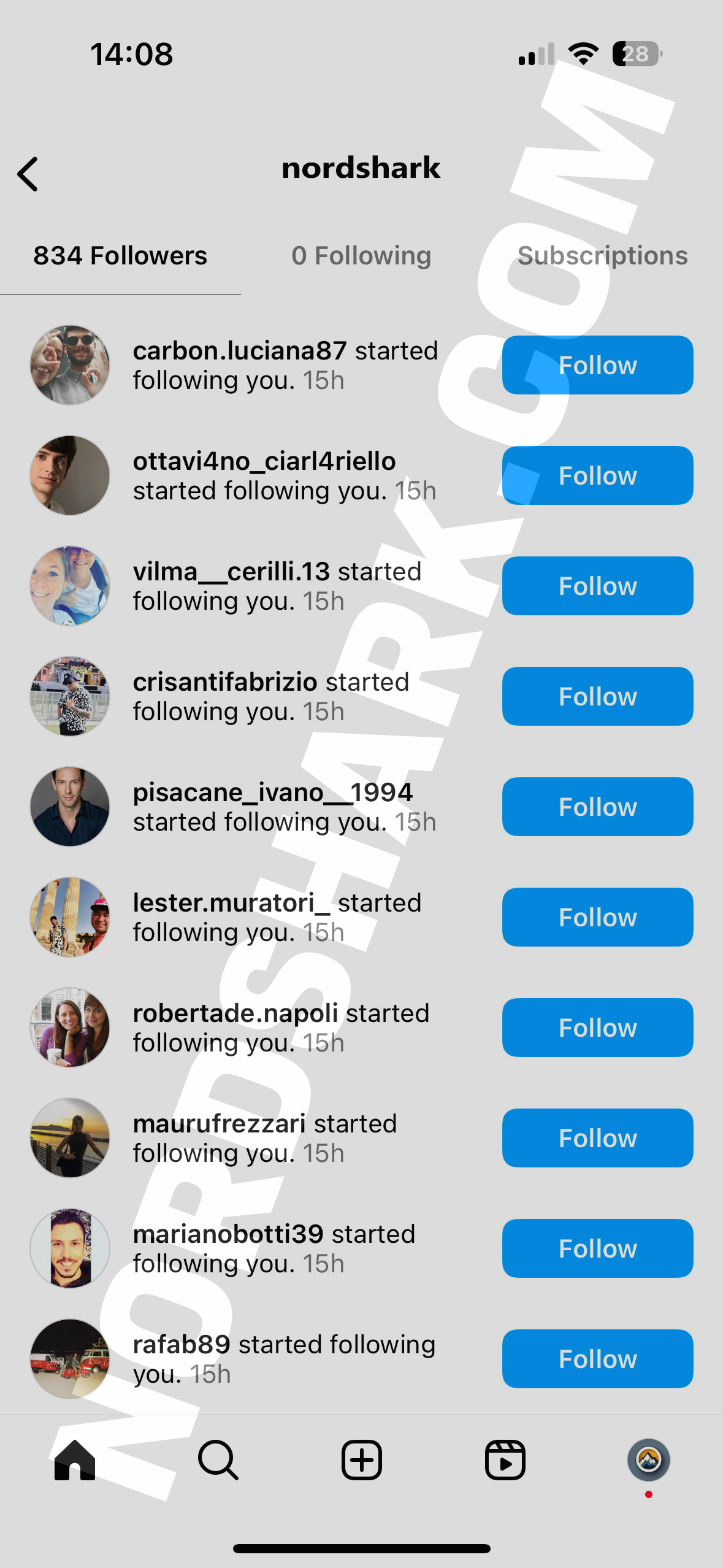Select the 834 Followers tab

[120, 256]
